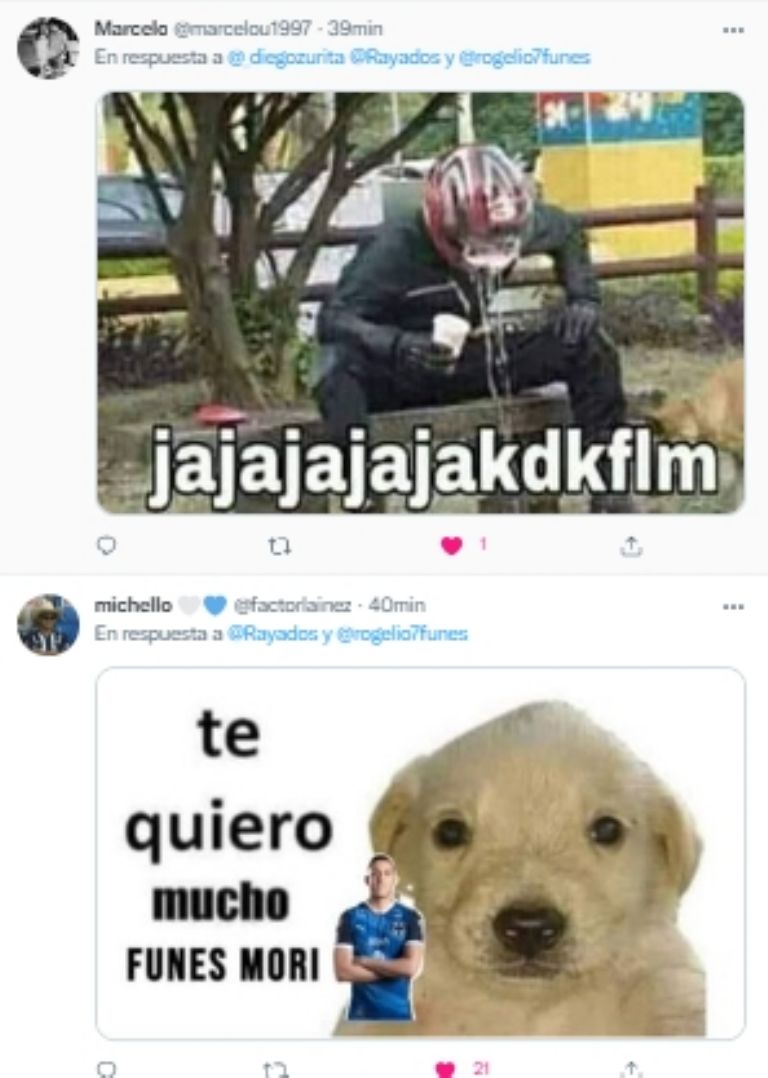View michello's profile via the username

[132, 605]
